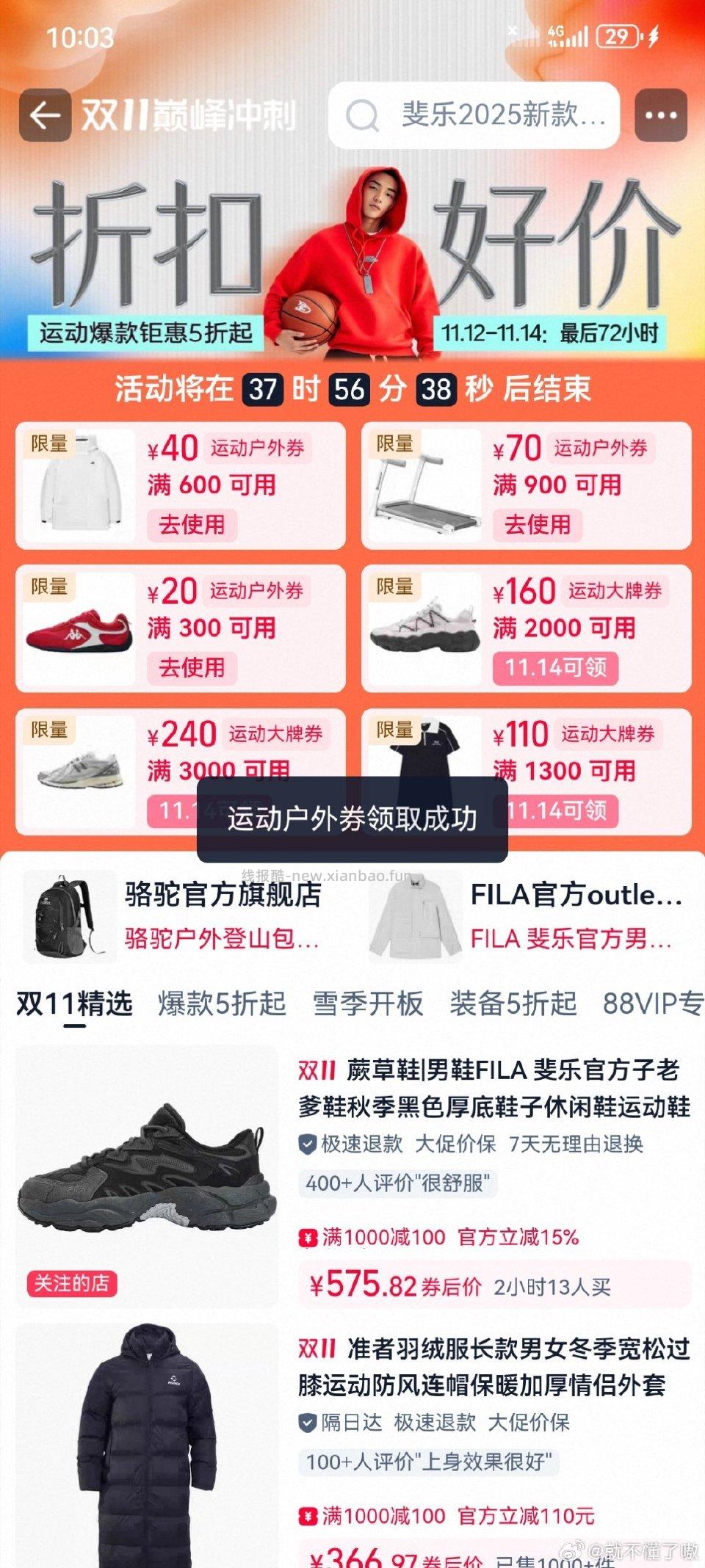Viewport: 705px width, 1568px height.
Task: Click 去使用 on the ¥20 coupon
Action: tap(192, 669)
